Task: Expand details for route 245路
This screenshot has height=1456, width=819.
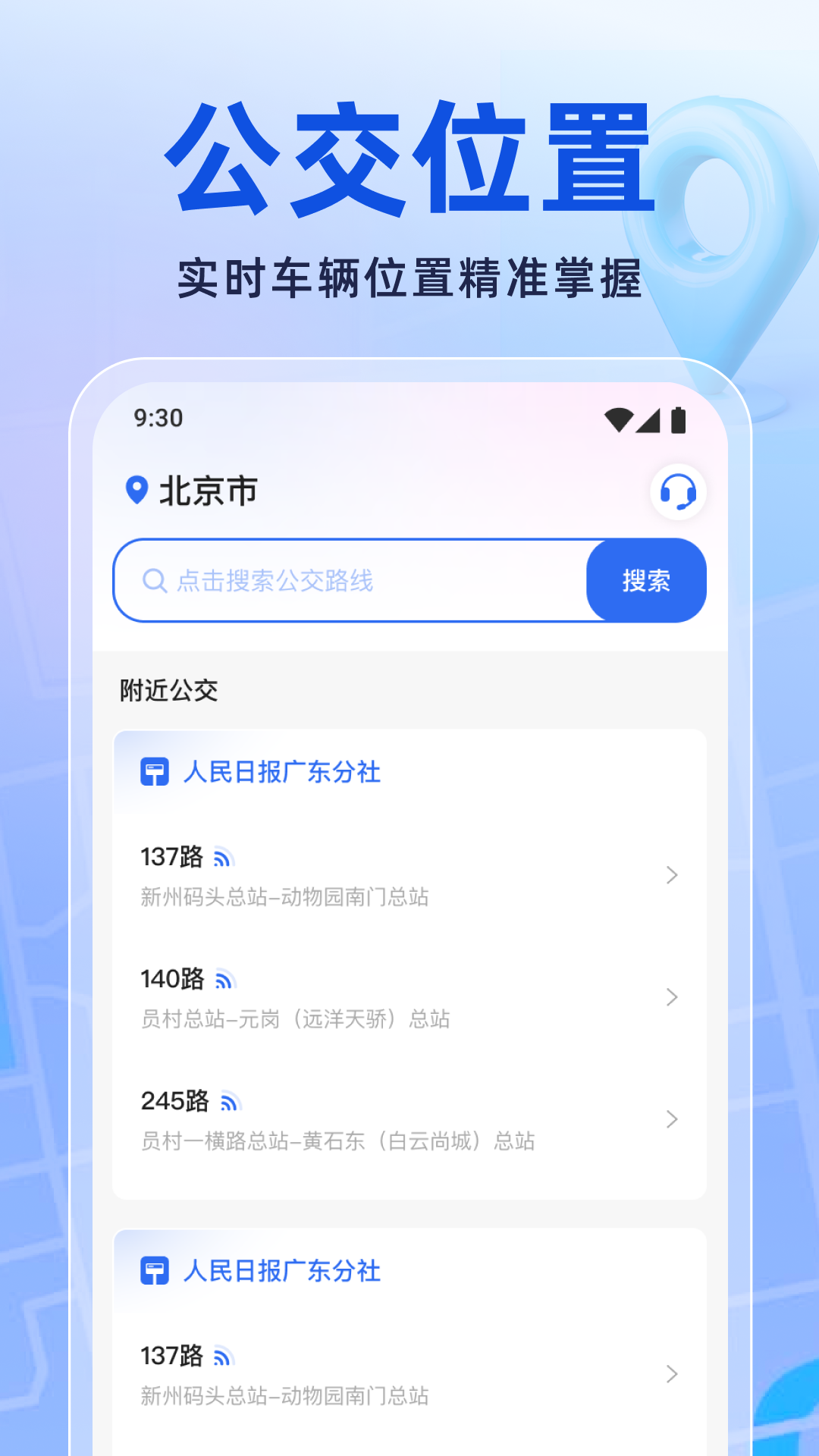Action: [x=672, y=1119]
